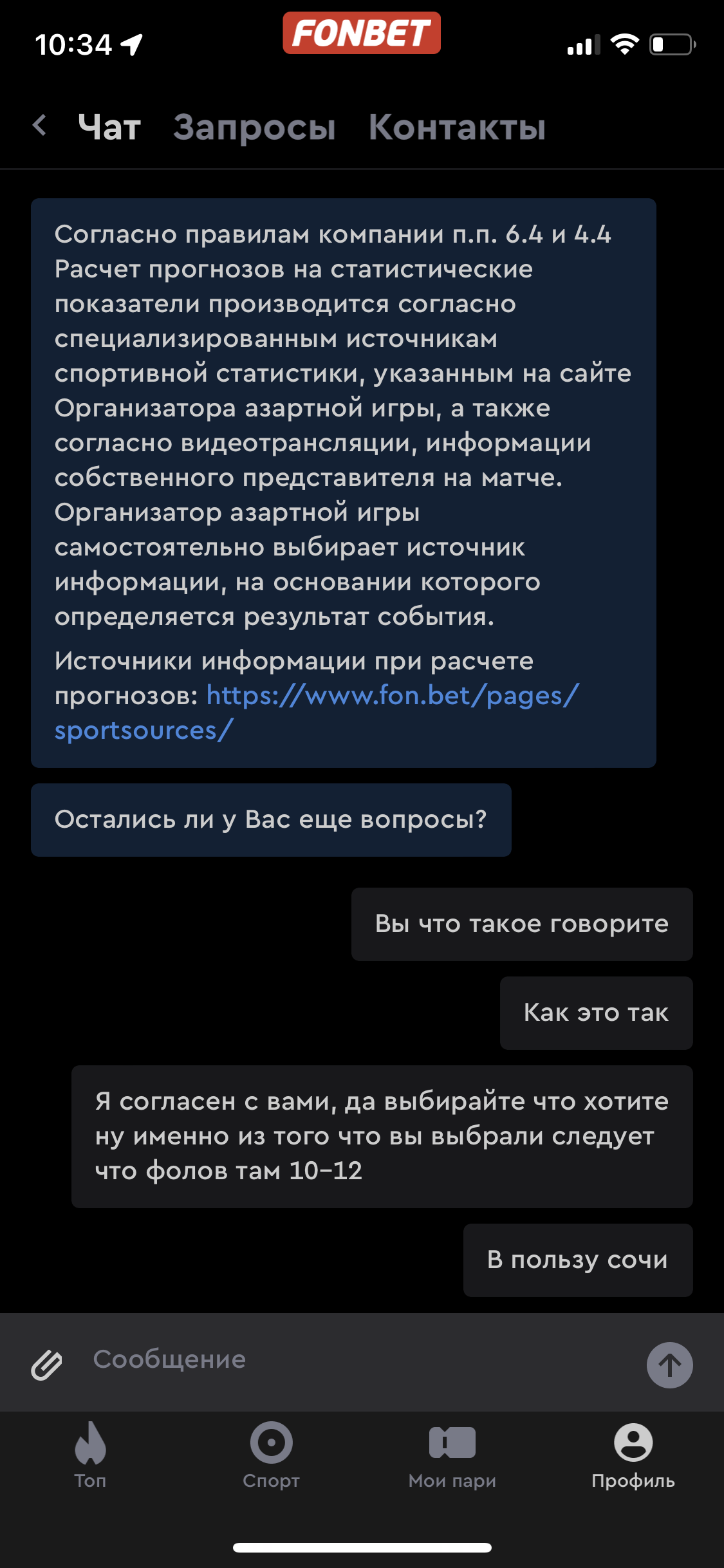Image resolution: width=724 pixels, height=1568 pixels.
Task: Switch to the Контакты tab
Action: click(x=457, y=127)
